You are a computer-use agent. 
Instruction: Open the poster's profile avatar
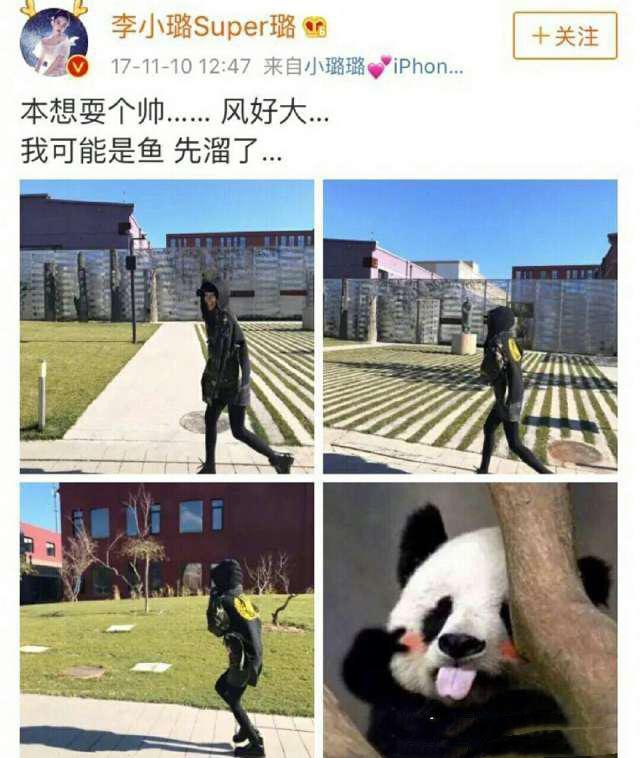tap(54, 41)
